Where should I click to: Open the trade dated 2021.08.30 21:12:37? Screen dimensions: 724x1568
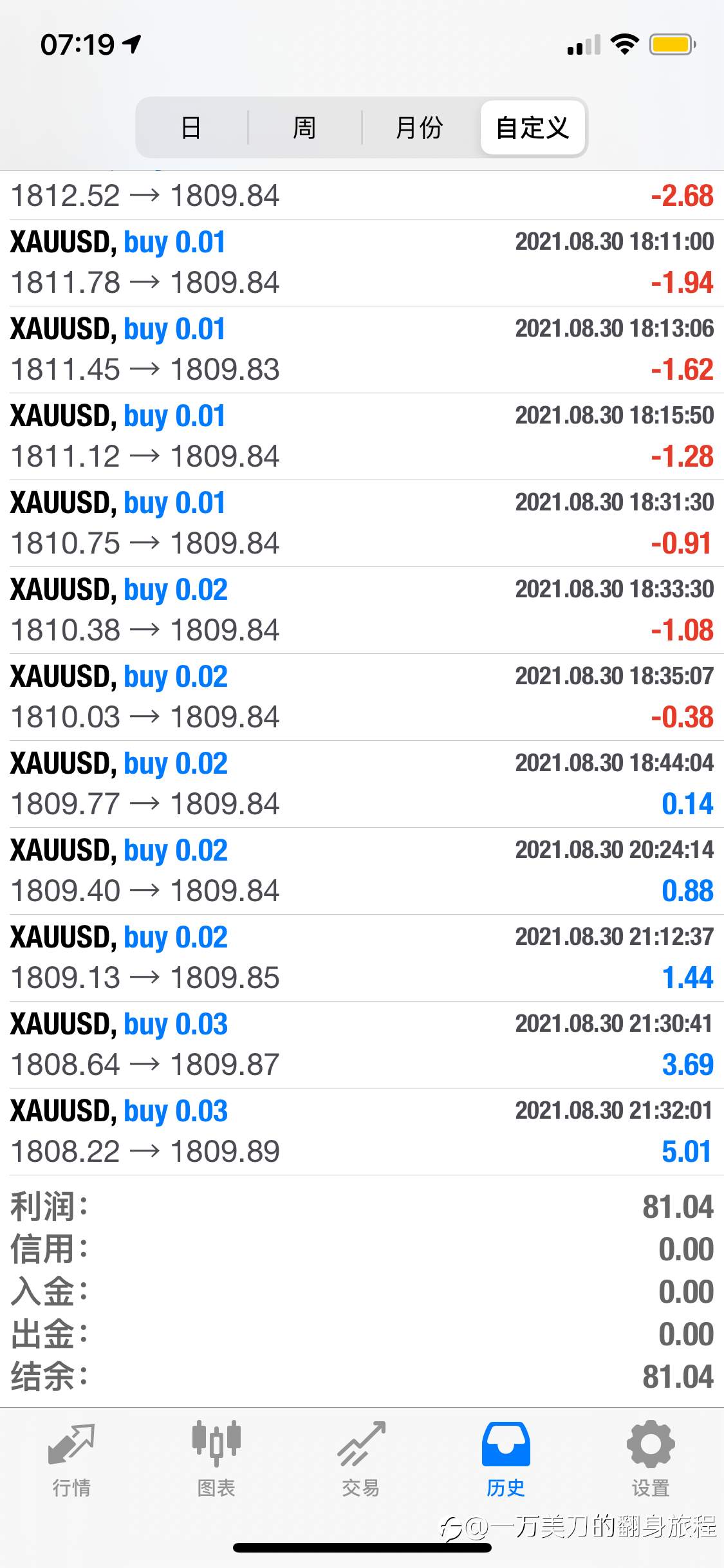[x=362, y=958]
